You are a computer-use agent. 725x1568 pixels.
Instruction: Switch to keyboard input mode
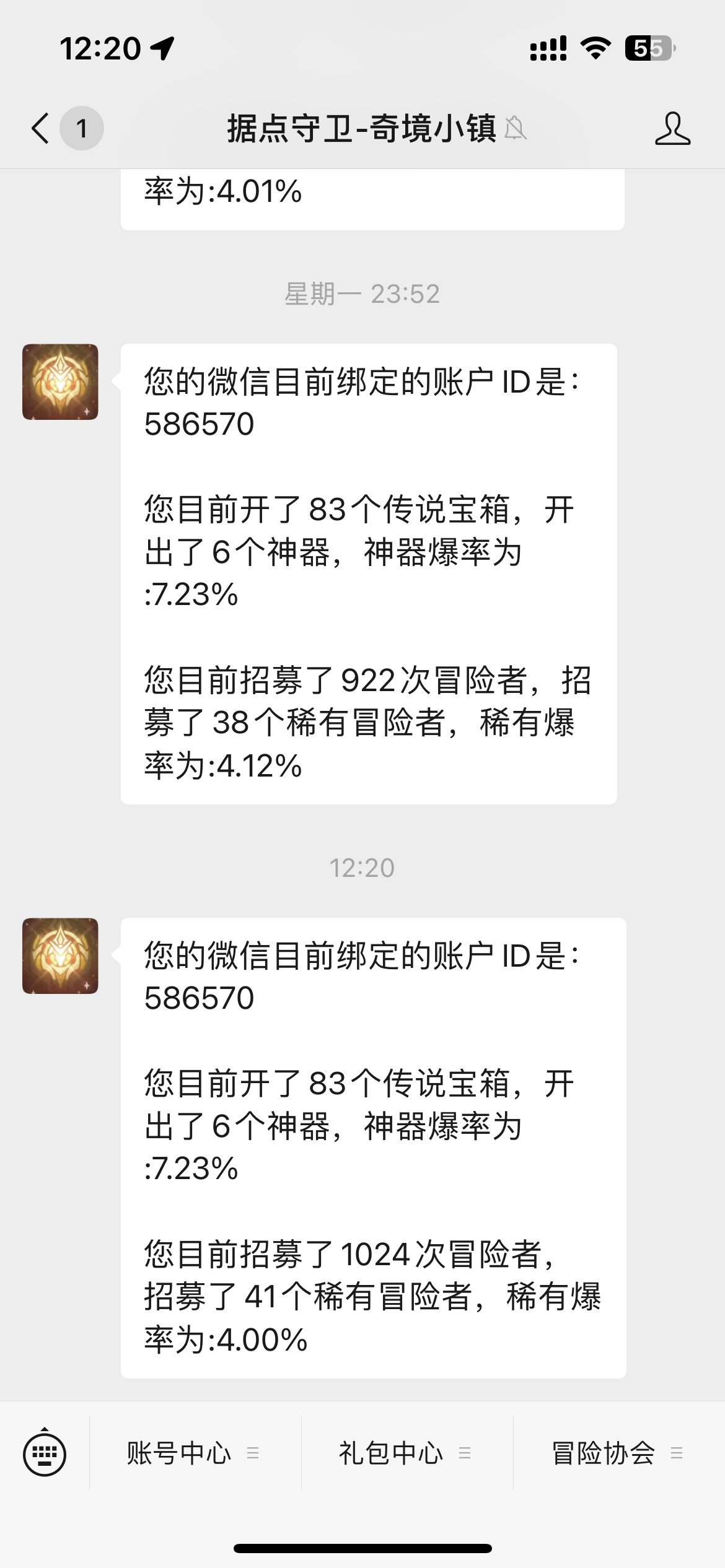tap(45, 1453)
